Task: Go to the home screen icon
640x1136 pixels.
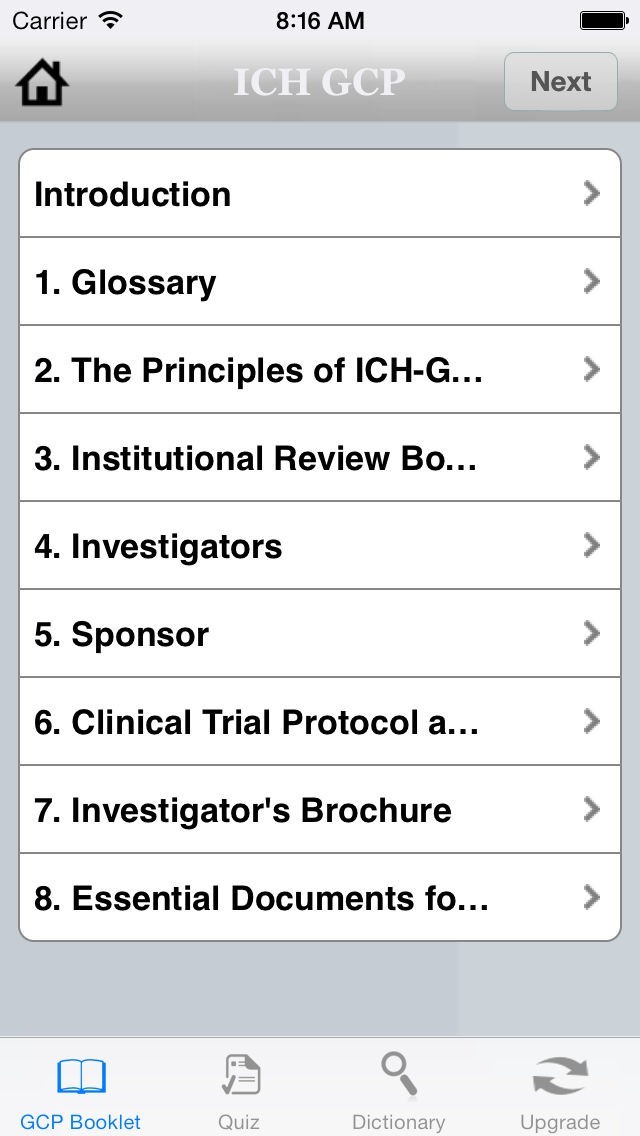Action: [x=42, y=81]
